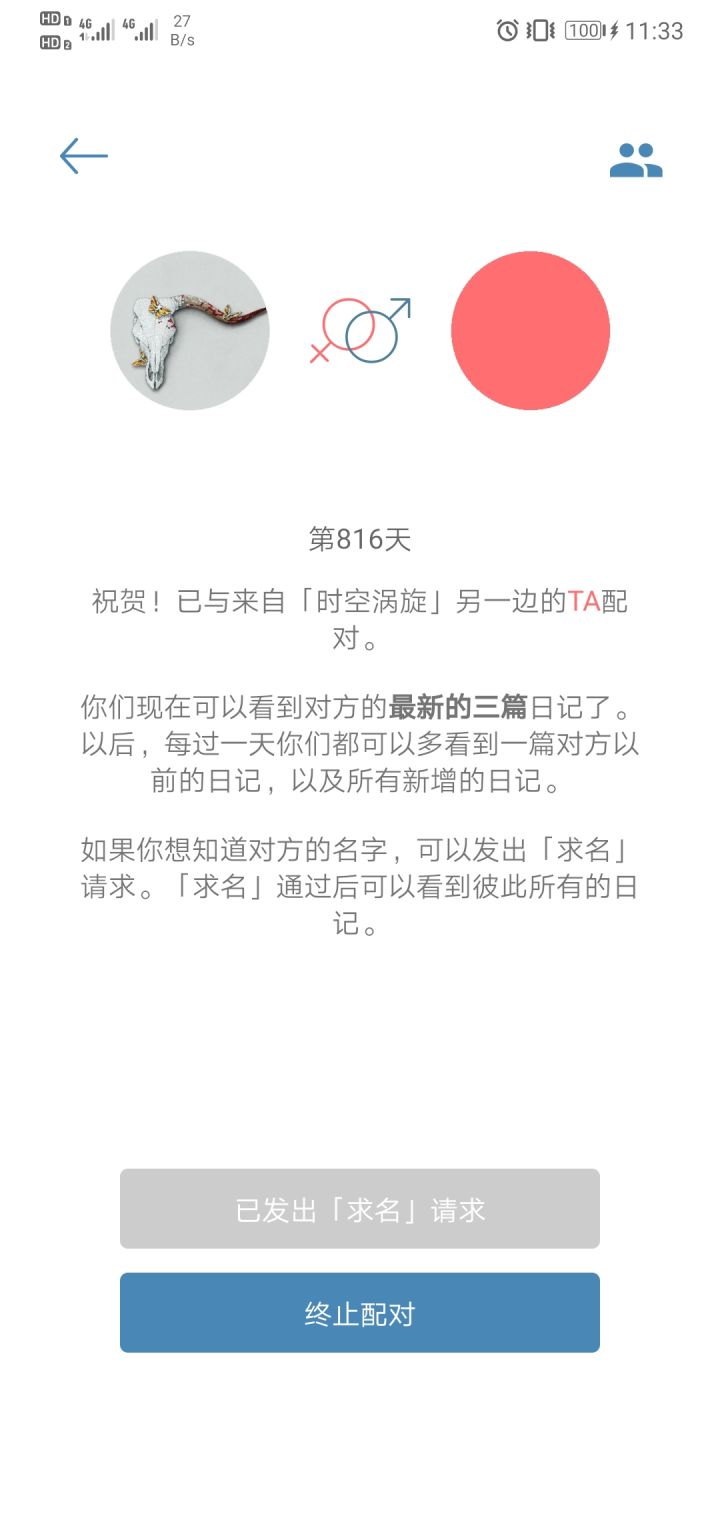Click your skull-artwork profile avatar

[190, 330]
